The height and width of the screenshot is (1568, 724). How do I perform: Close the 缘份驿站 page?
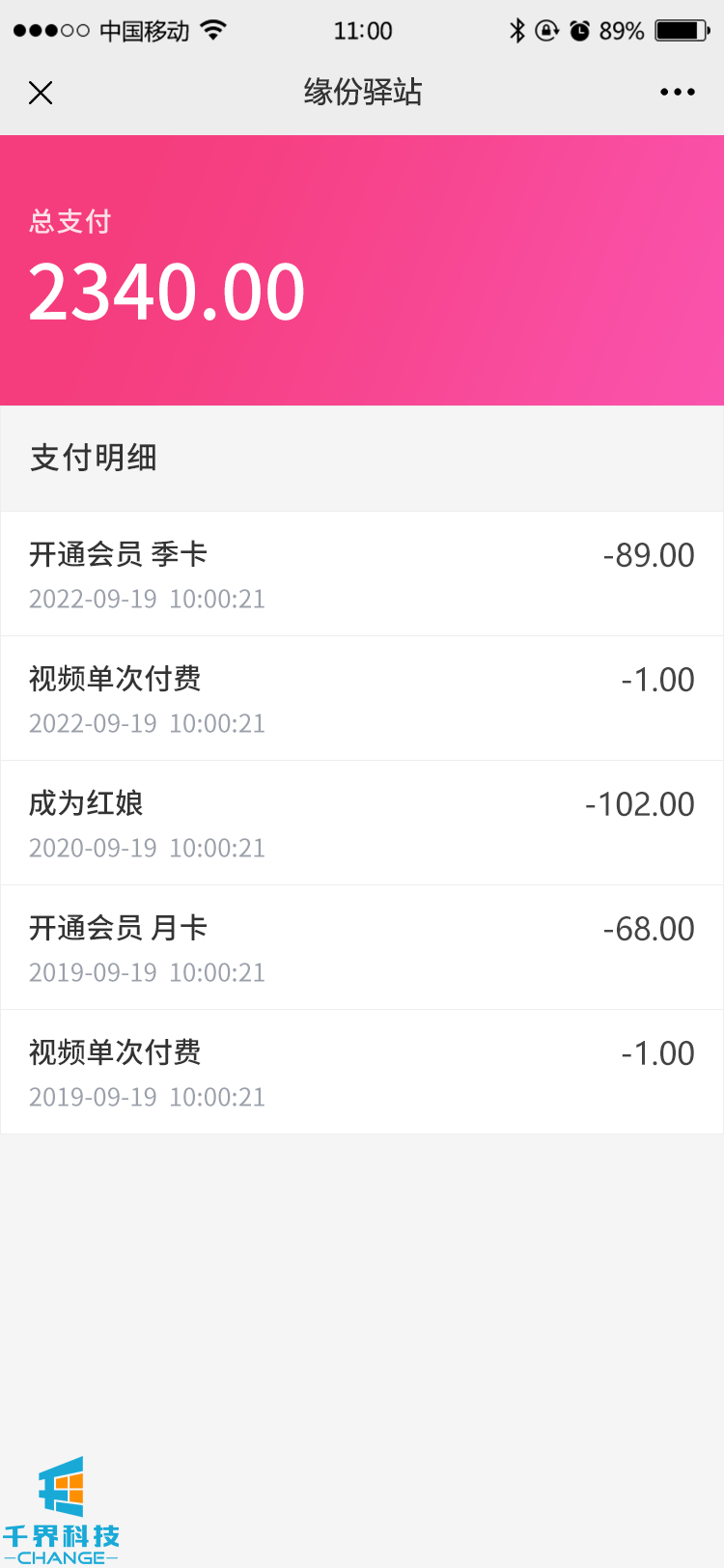click(x=41, y=93)
